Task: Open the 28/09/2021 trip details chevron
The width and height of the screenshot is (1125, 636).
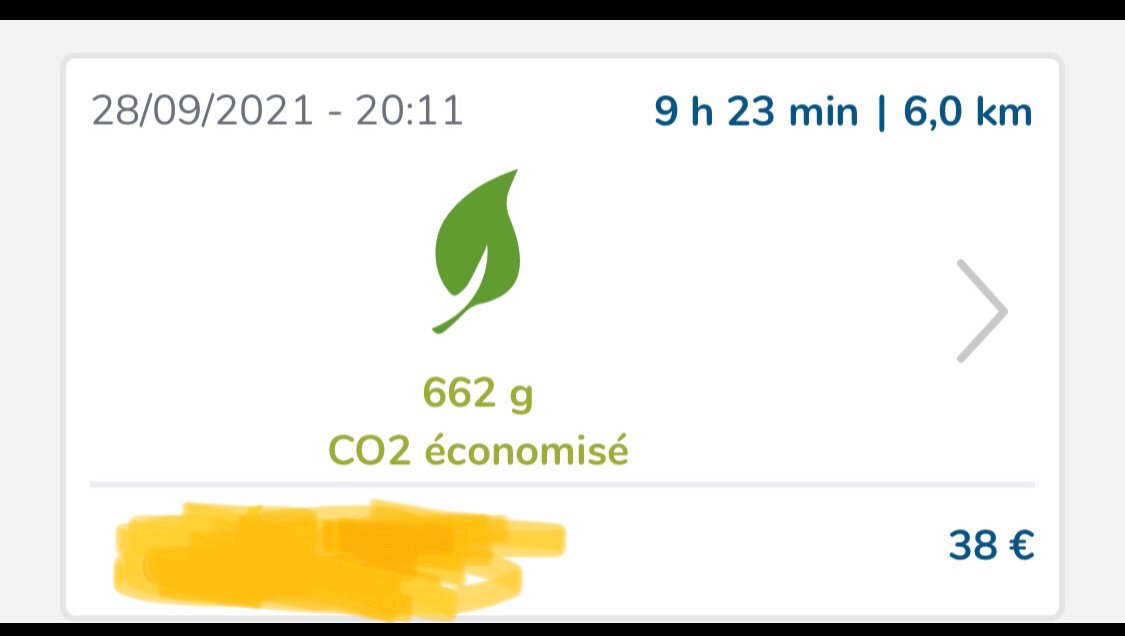Action: 981,311
